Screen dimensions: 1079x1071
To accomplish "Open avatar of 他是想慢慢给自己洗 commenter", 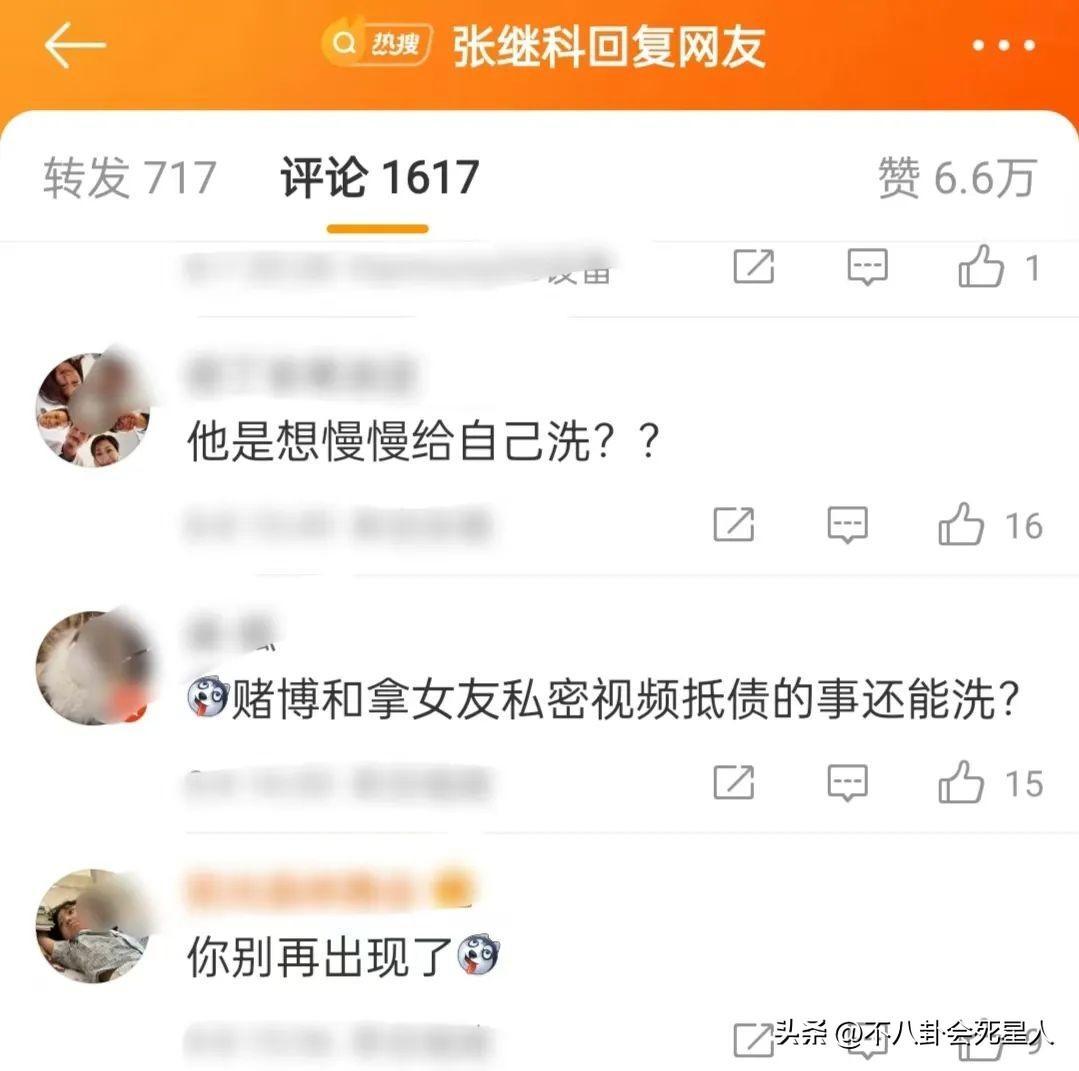I will click(93, 410).
